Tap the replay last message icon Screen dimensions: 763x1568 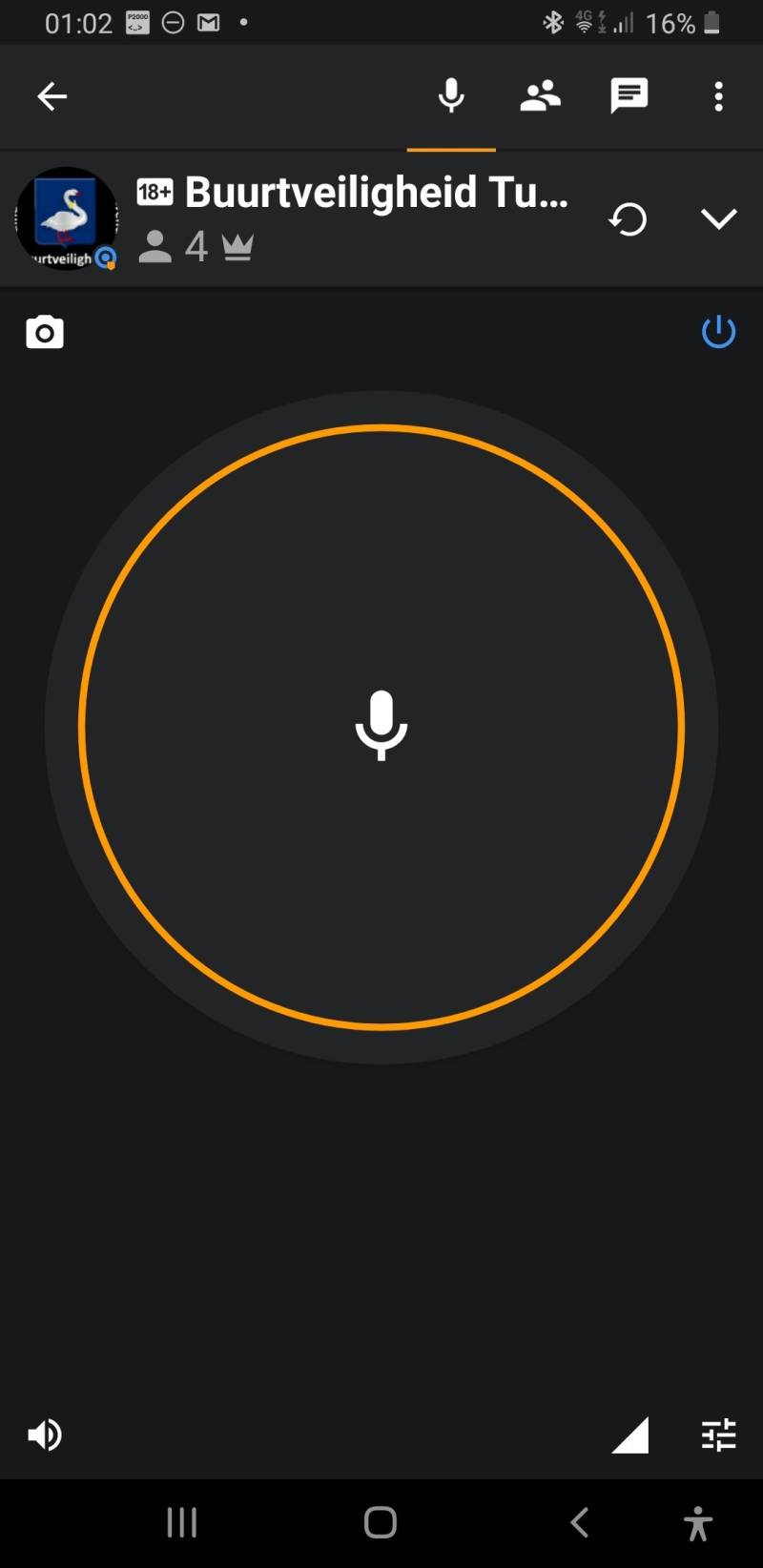coord(628,220)
